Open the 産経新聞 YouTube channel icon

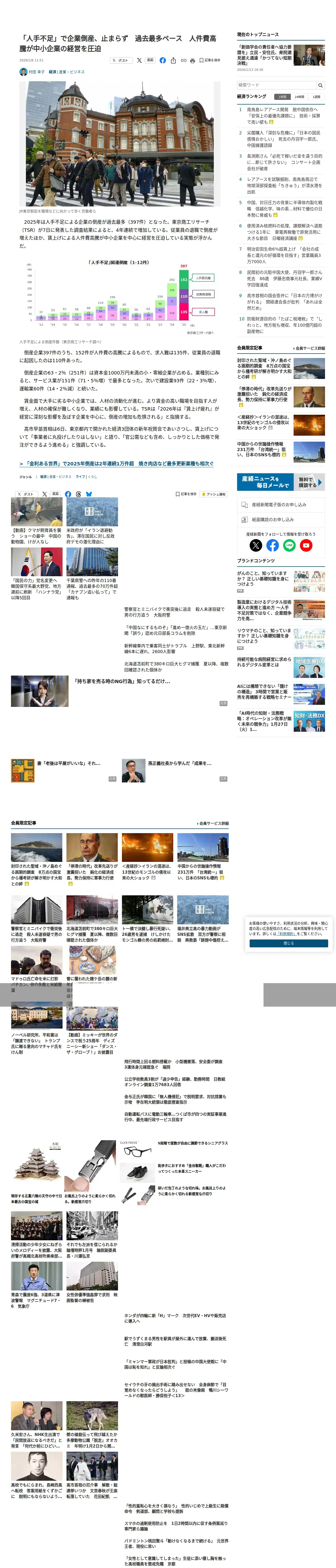coord(306,545)
